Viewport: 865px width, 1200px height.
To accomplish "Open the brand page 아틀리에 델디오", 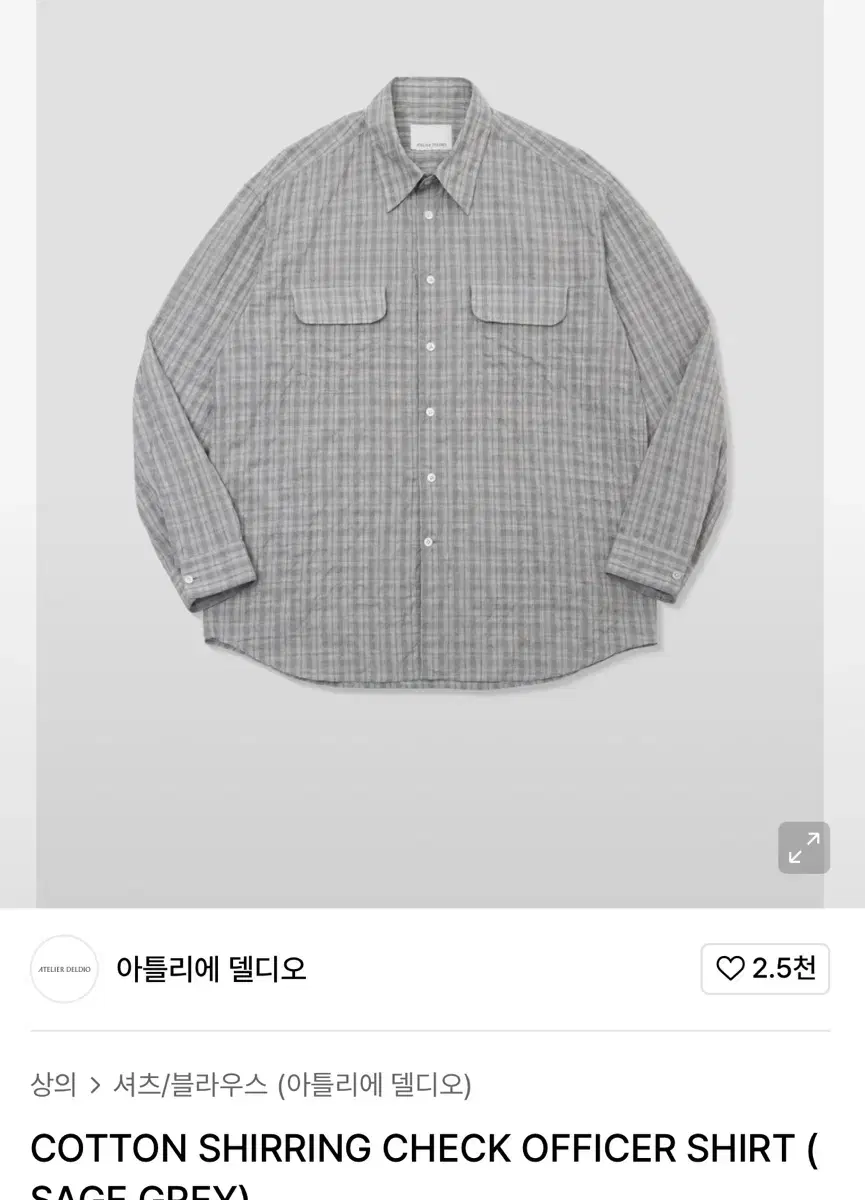I will pos(212,969).
